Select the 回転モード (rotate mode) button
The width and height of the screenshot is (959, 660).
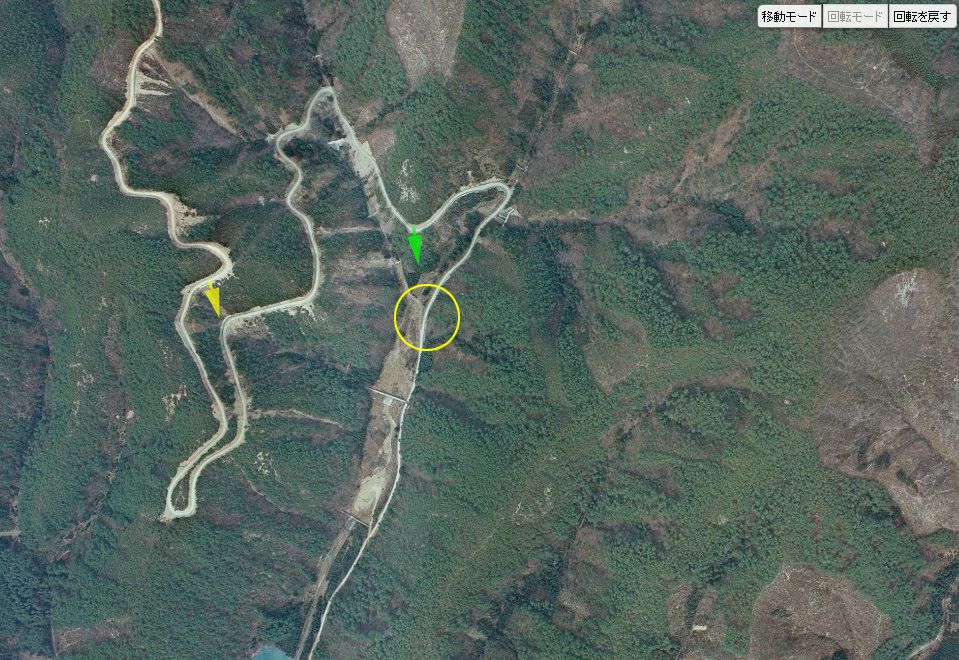pyautogui.click(x=855, y=16)
